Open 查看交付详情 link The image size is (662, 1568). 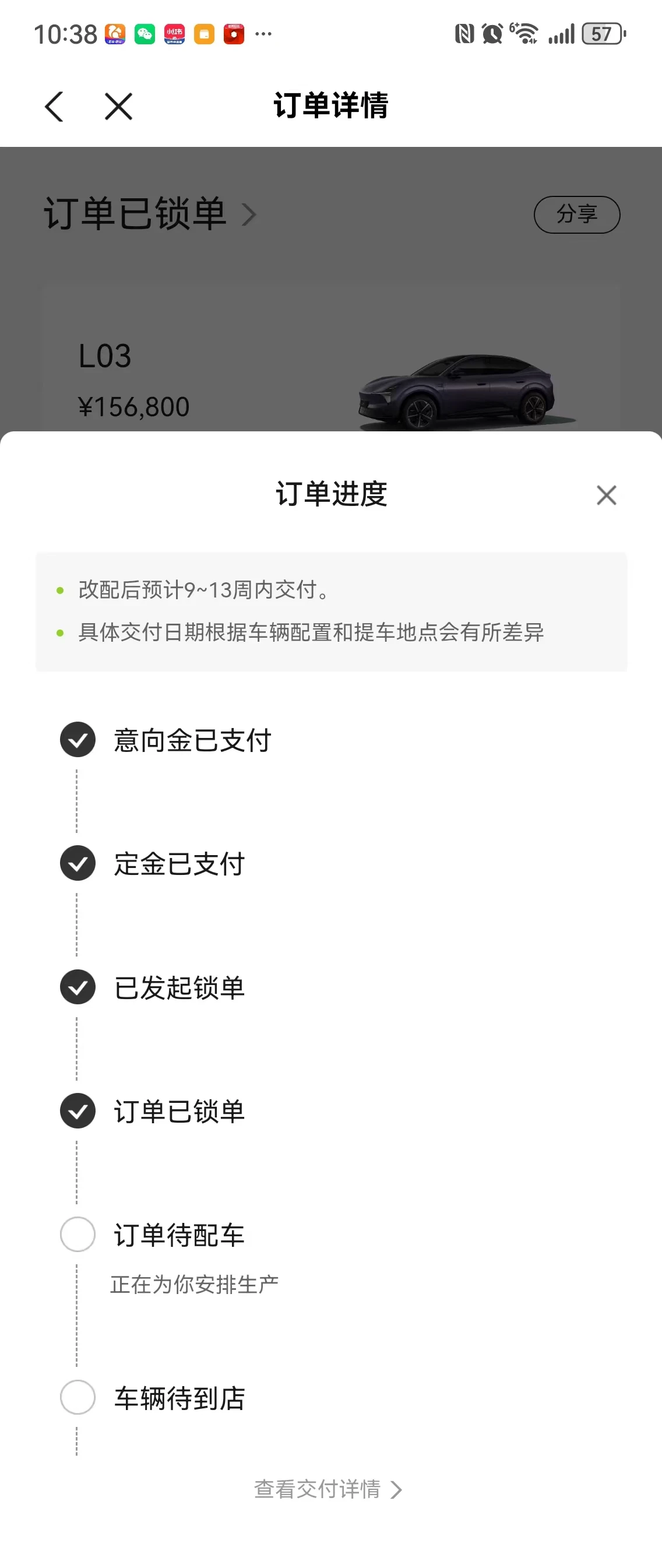point(328,1489)
